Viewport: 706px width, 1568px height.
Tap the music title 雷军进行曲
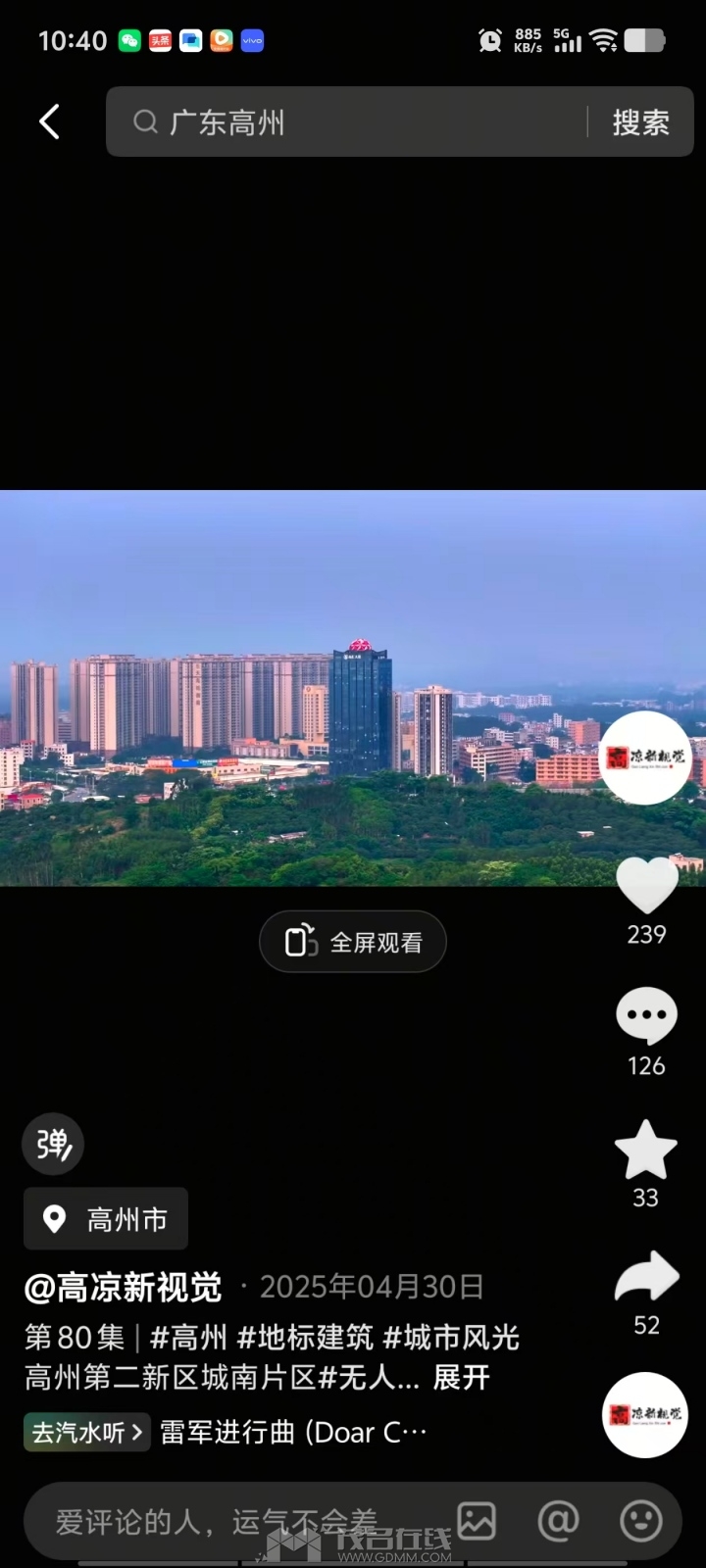[245, 1432]
